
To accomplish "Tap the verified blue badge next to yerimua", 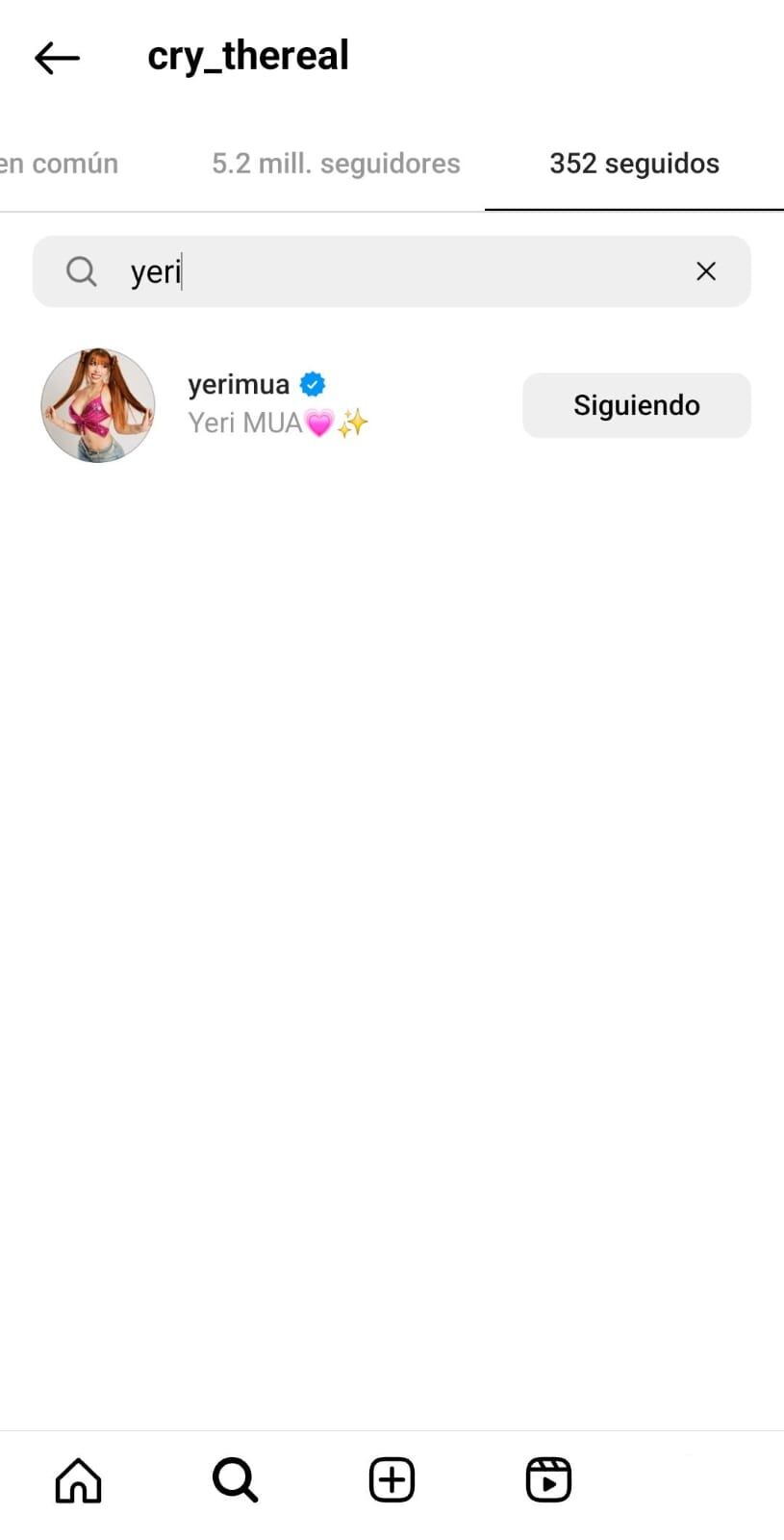I will [312, 383].
